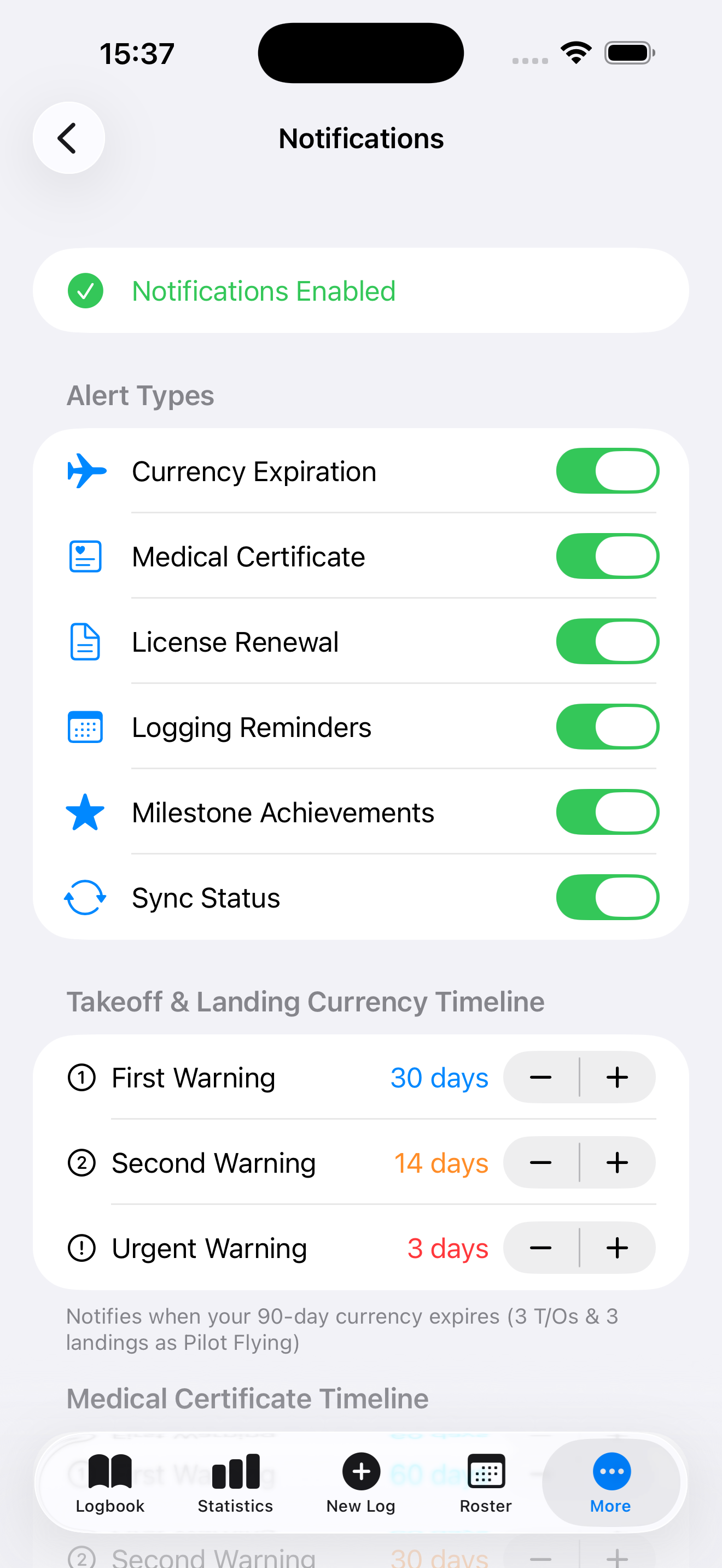
Task: Turn off the License Renewal toggle
Action: coord(607,641)
